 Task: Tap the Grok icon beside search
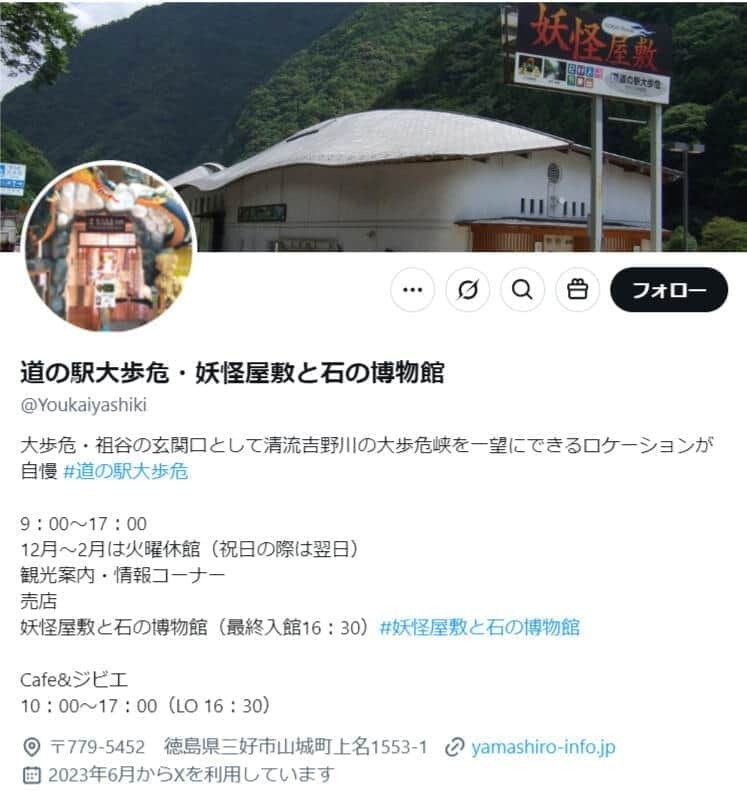pyautogui.click(x=467, y=290)
